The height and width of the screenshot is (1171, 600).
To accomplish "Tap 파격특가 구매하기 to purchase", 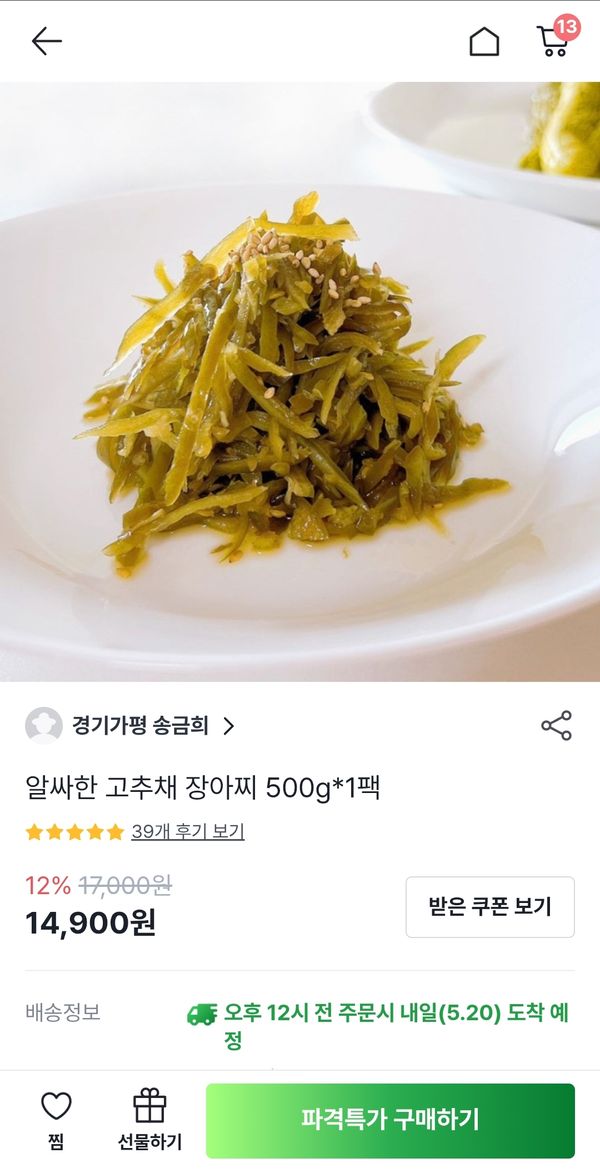I will [390, 1120].
